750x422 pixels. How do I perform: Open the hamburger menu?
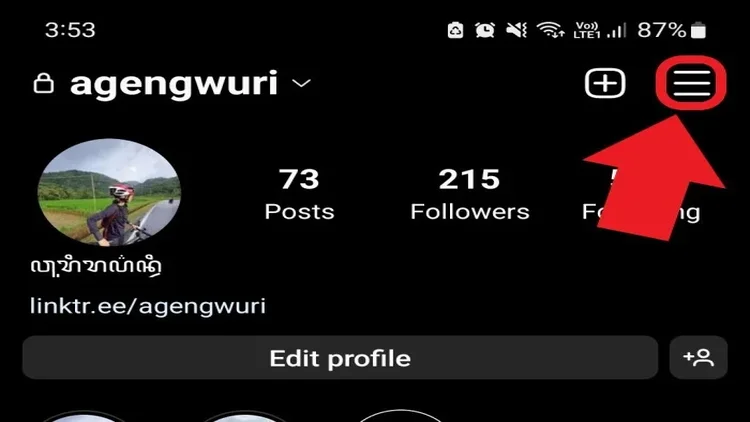(690, 84)
